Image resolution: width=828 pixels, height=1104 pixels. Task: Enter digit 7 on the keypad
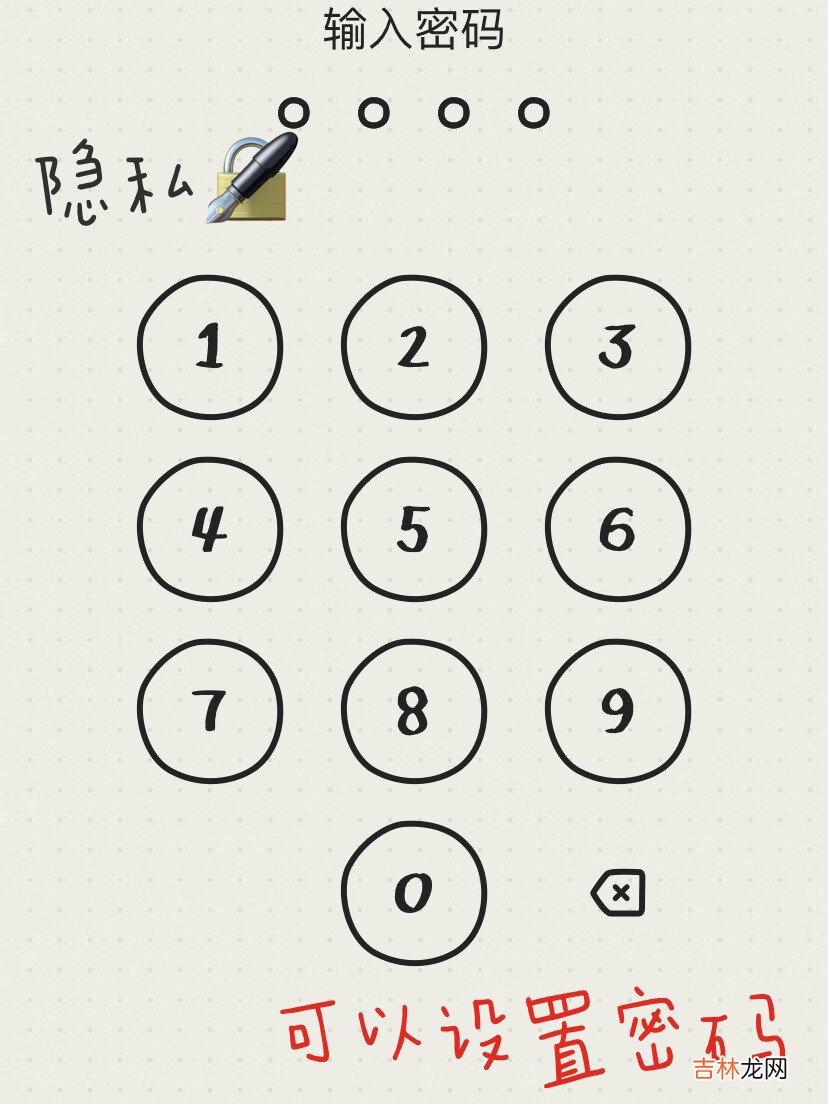[210, 711]
